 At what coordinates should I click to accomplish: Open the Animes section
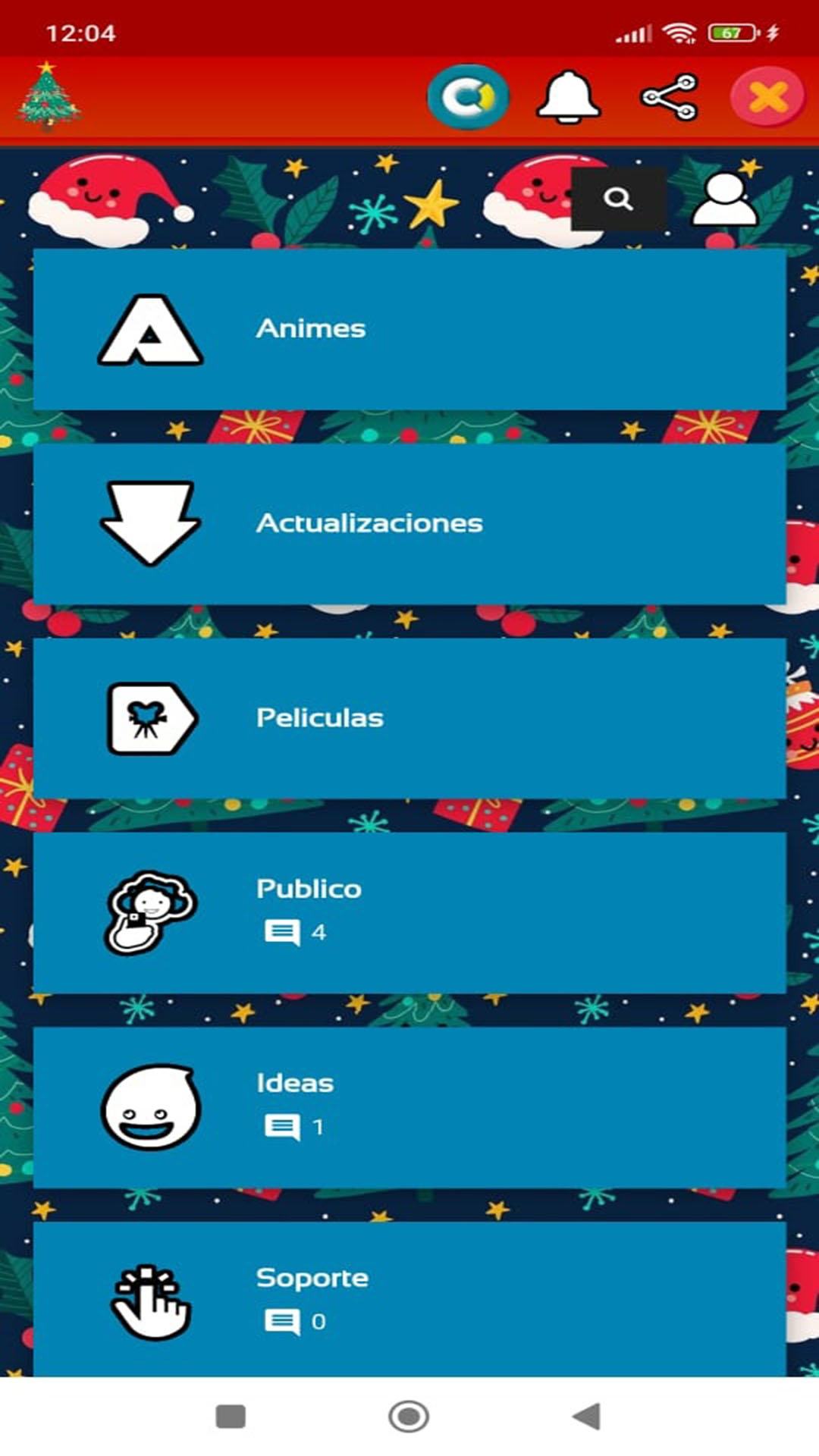click(409, 330)
